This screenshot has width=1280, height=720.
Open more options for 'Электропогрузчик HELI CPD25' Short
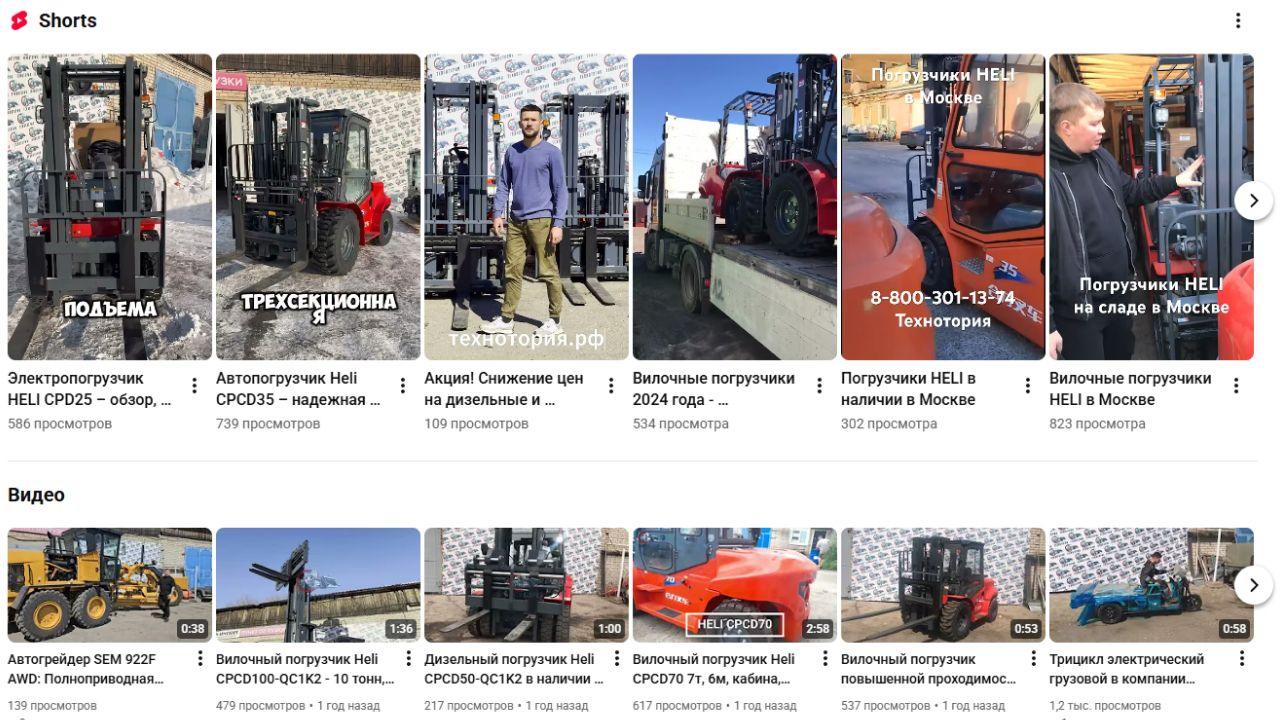195,386
